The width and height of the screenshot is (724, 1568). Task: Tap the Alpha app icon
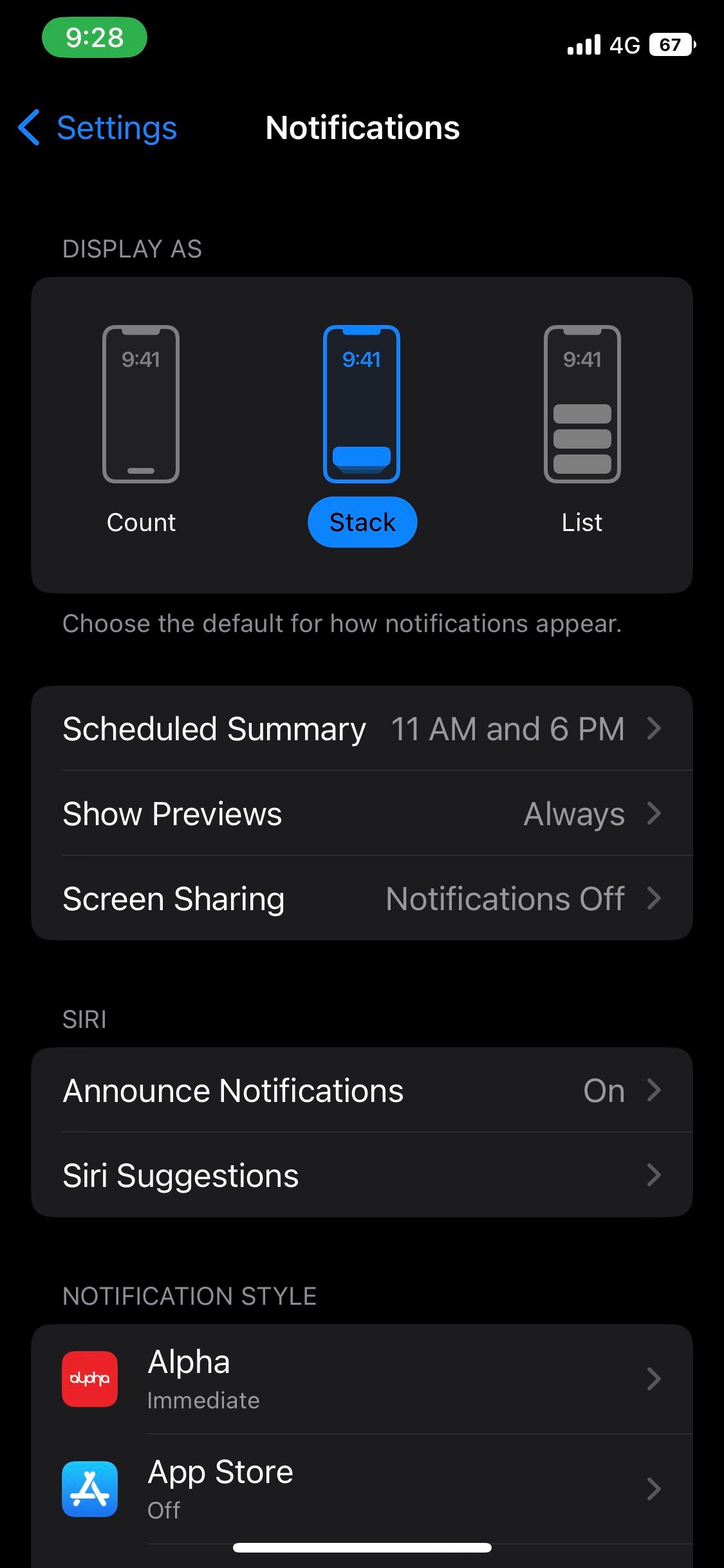pyautogui.click(x=89, y=1378)
